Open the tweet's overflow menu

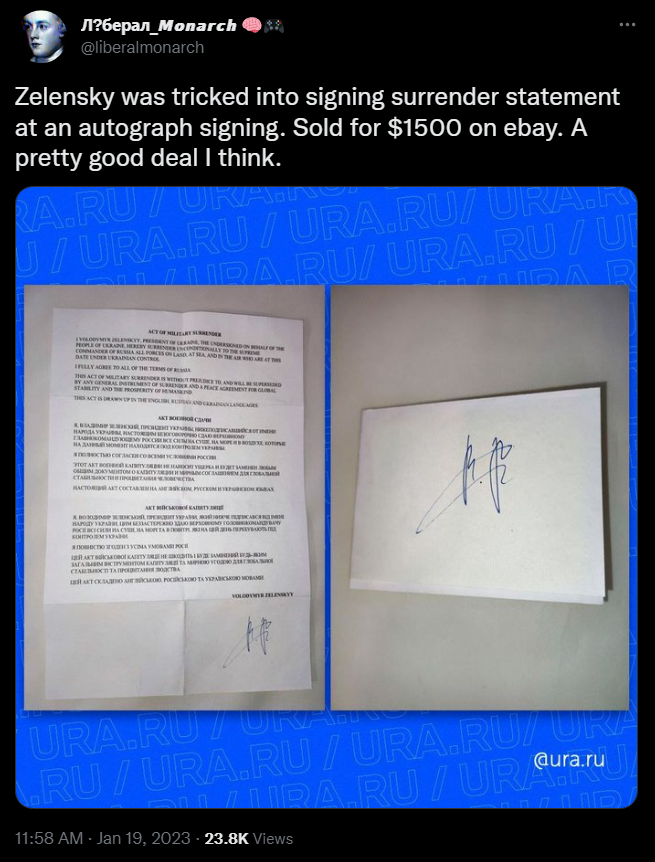(626, 26)
